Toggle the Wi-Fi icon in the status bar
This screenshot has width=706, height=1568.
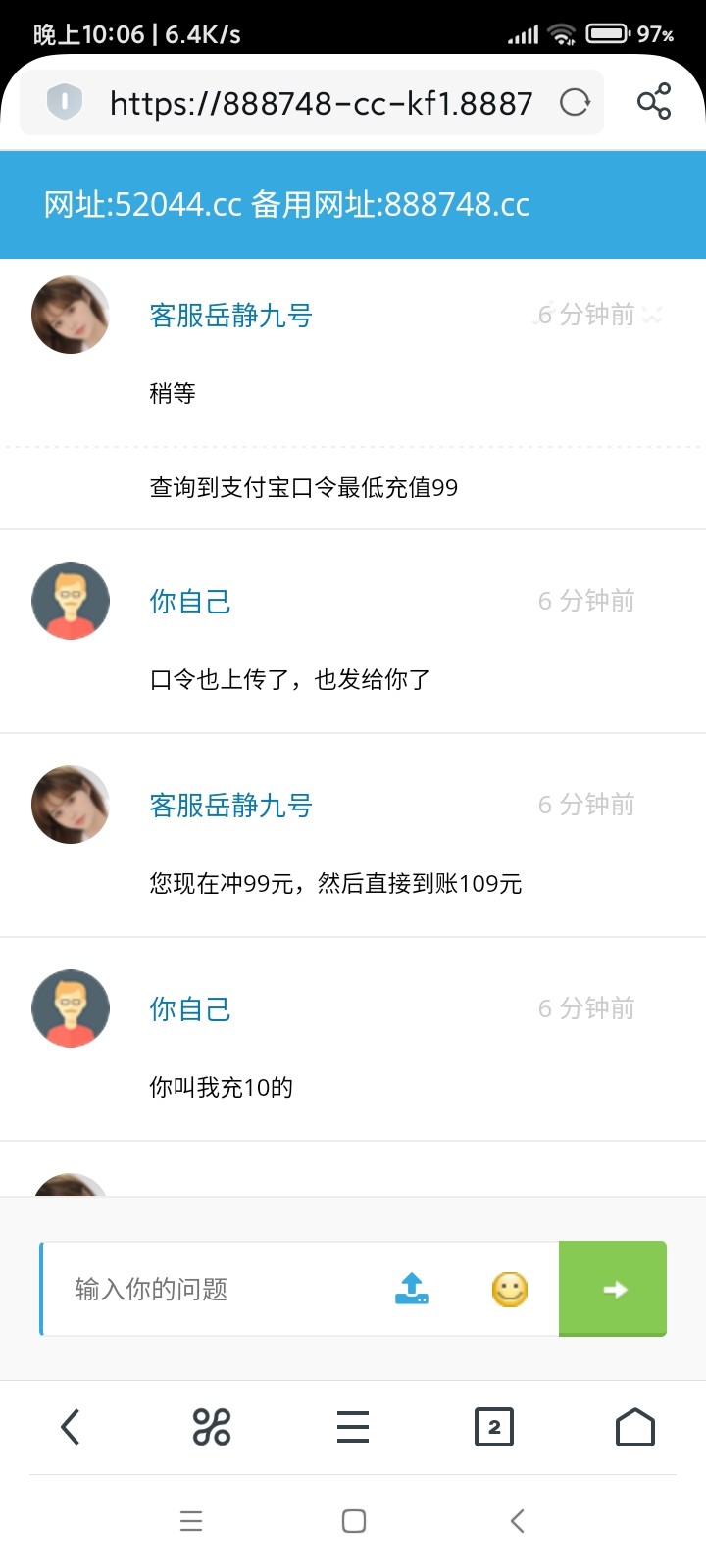tap(562, 32)
